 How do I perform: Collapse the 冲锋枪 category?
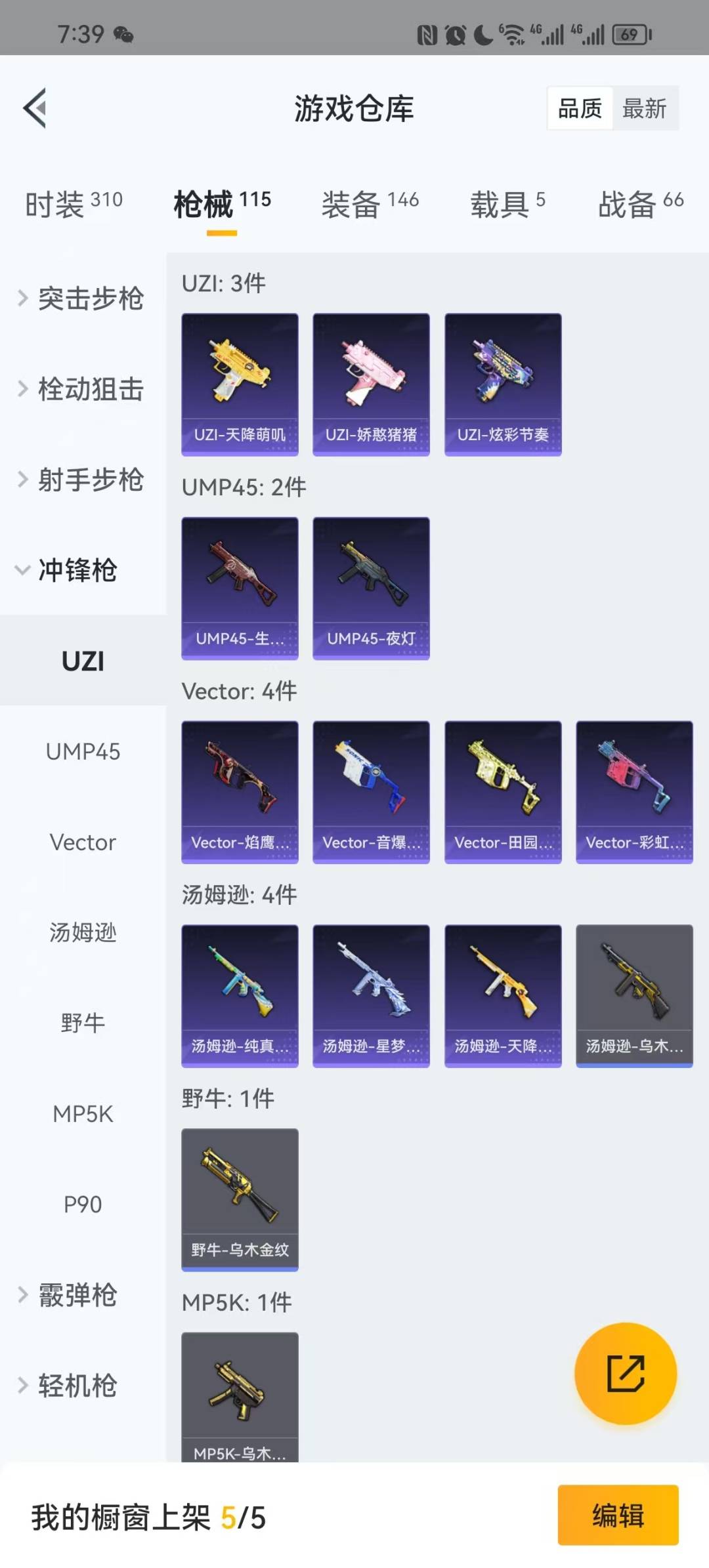[69, 570]
